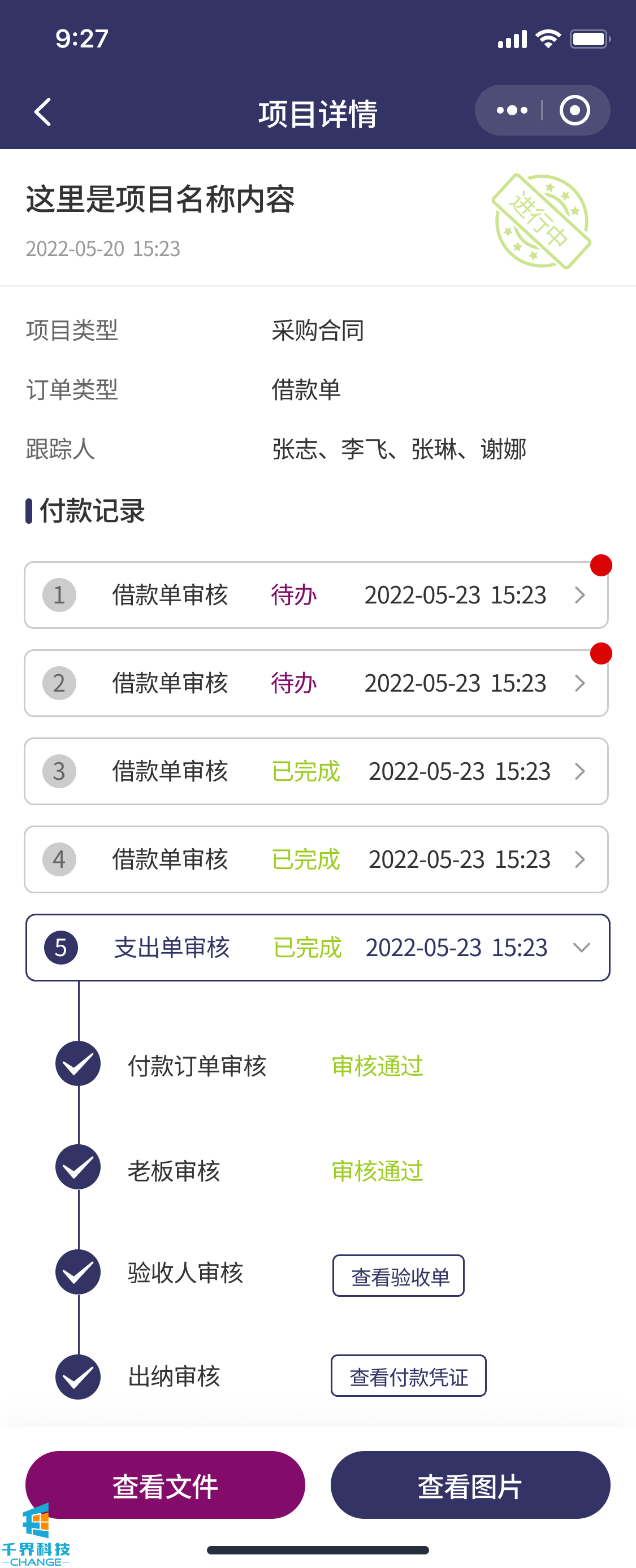
Task: Tap 查看文件 to view files
Action: pyautogui.click(x=165, y=1485)
